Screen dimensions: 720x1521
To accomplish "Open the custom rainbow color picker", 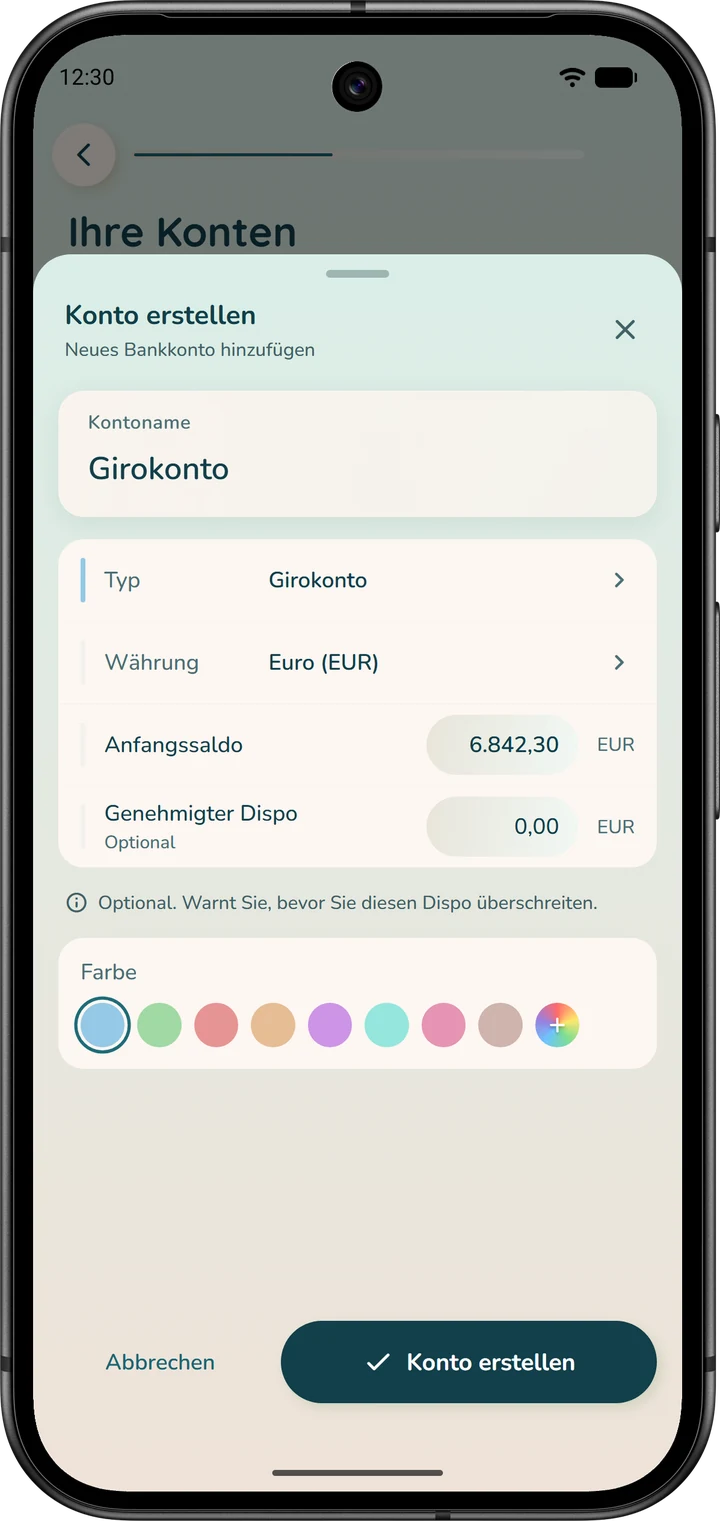I will [557, 1025].
